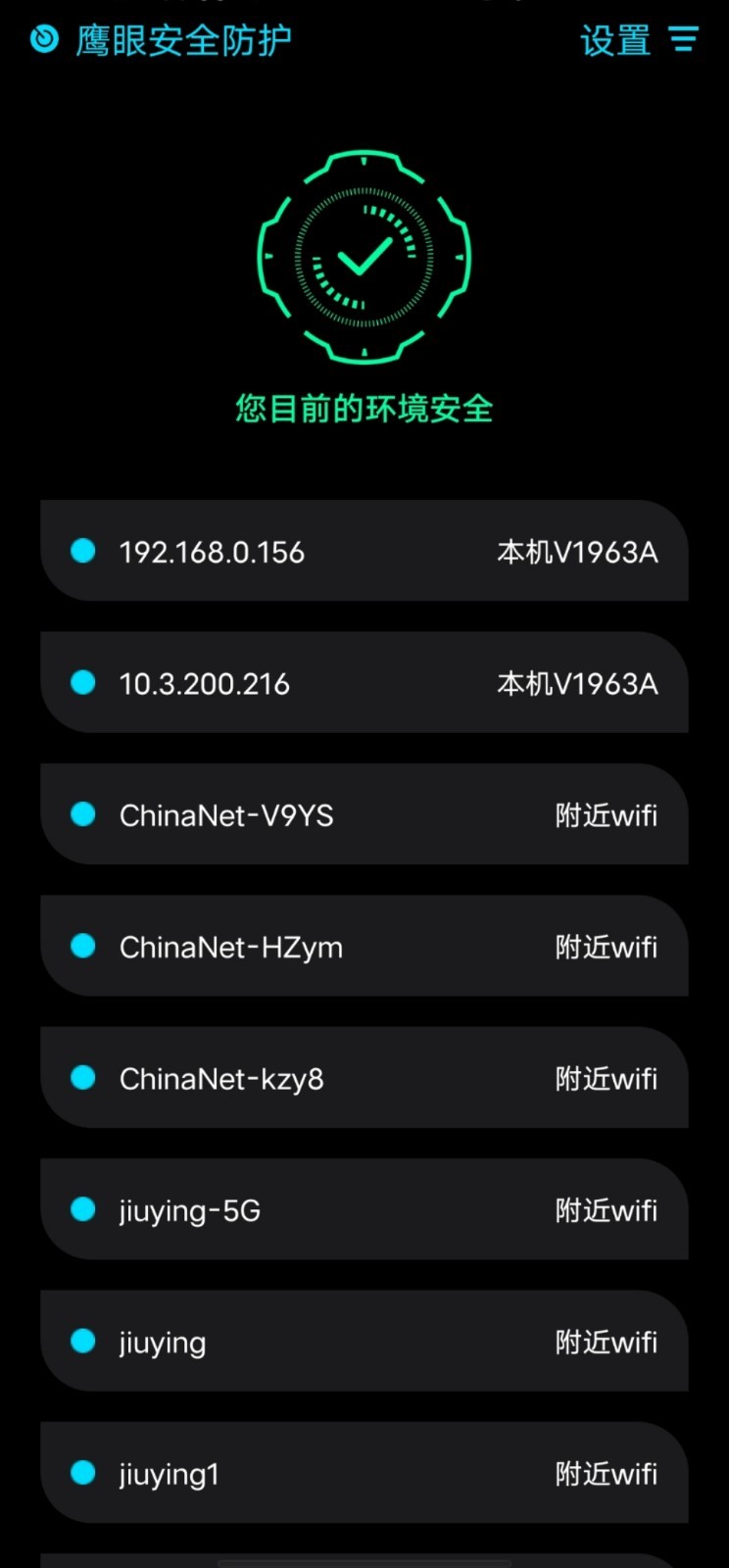Open 设置 settings menu

[638, 40]
